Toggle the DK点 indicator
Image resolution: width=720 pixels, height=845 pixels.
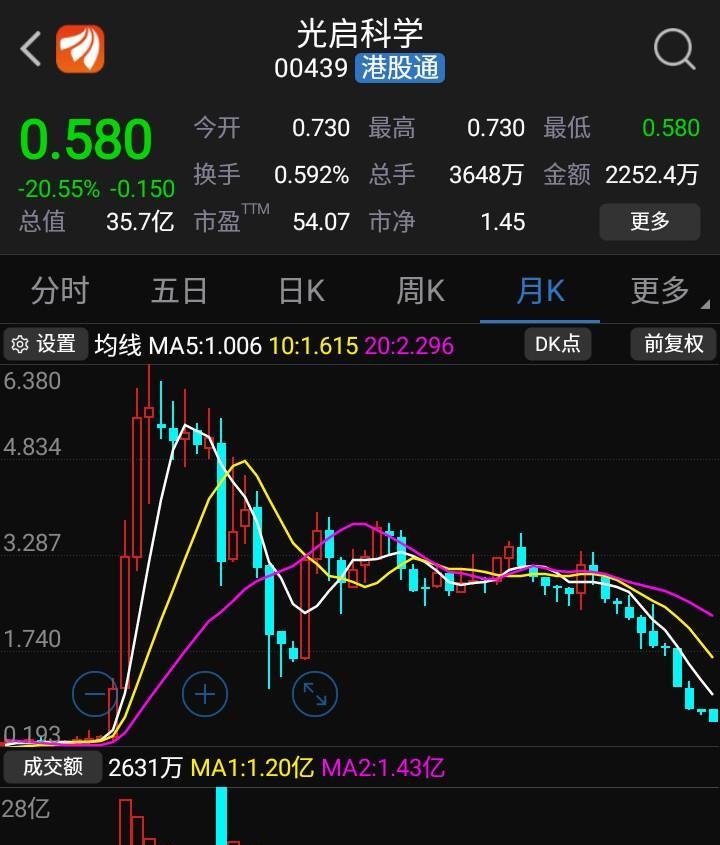(x=557, y=344)
